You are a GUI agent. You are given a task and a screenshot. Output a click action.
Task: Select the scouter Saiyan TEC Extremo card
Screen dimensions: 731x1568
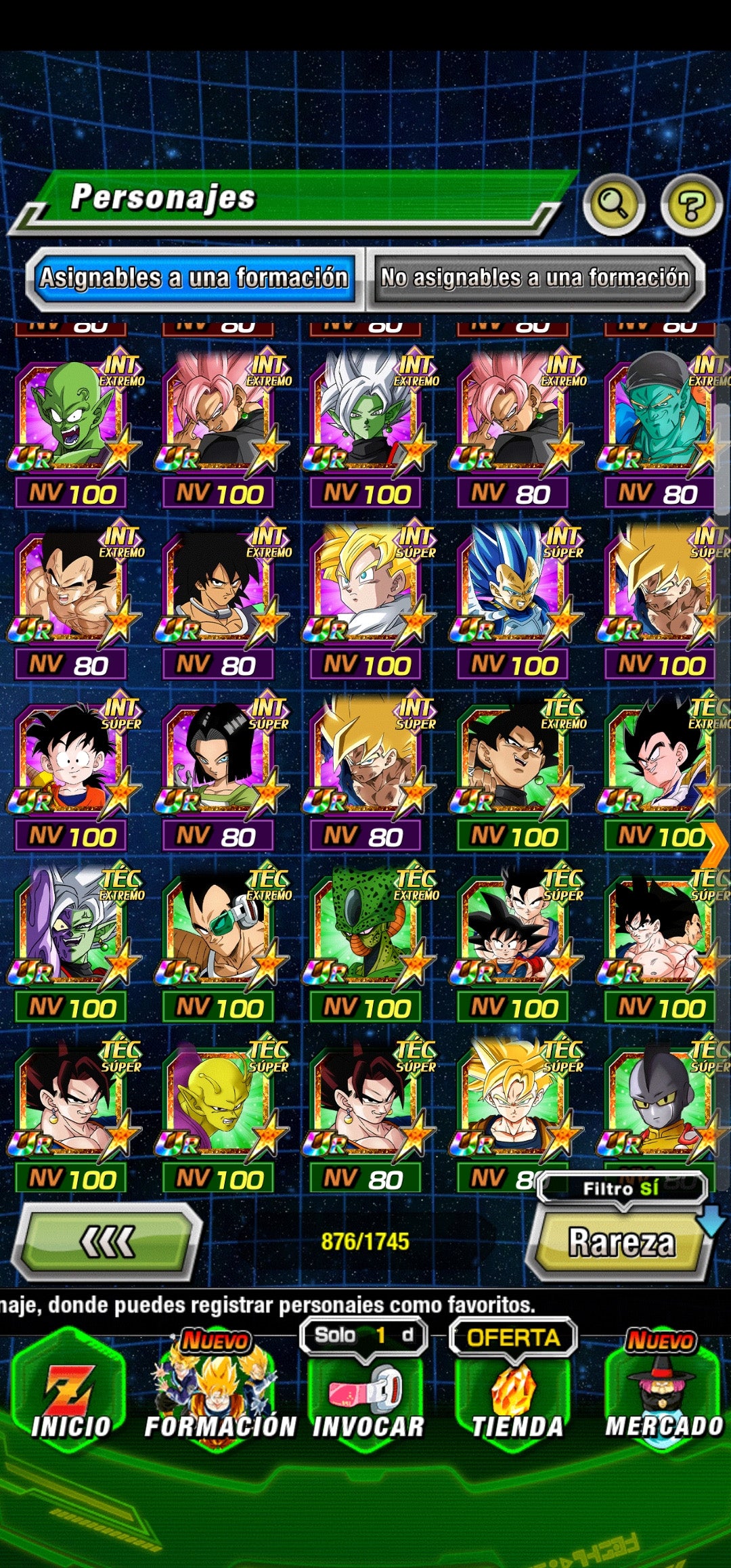tap(218, 928)
